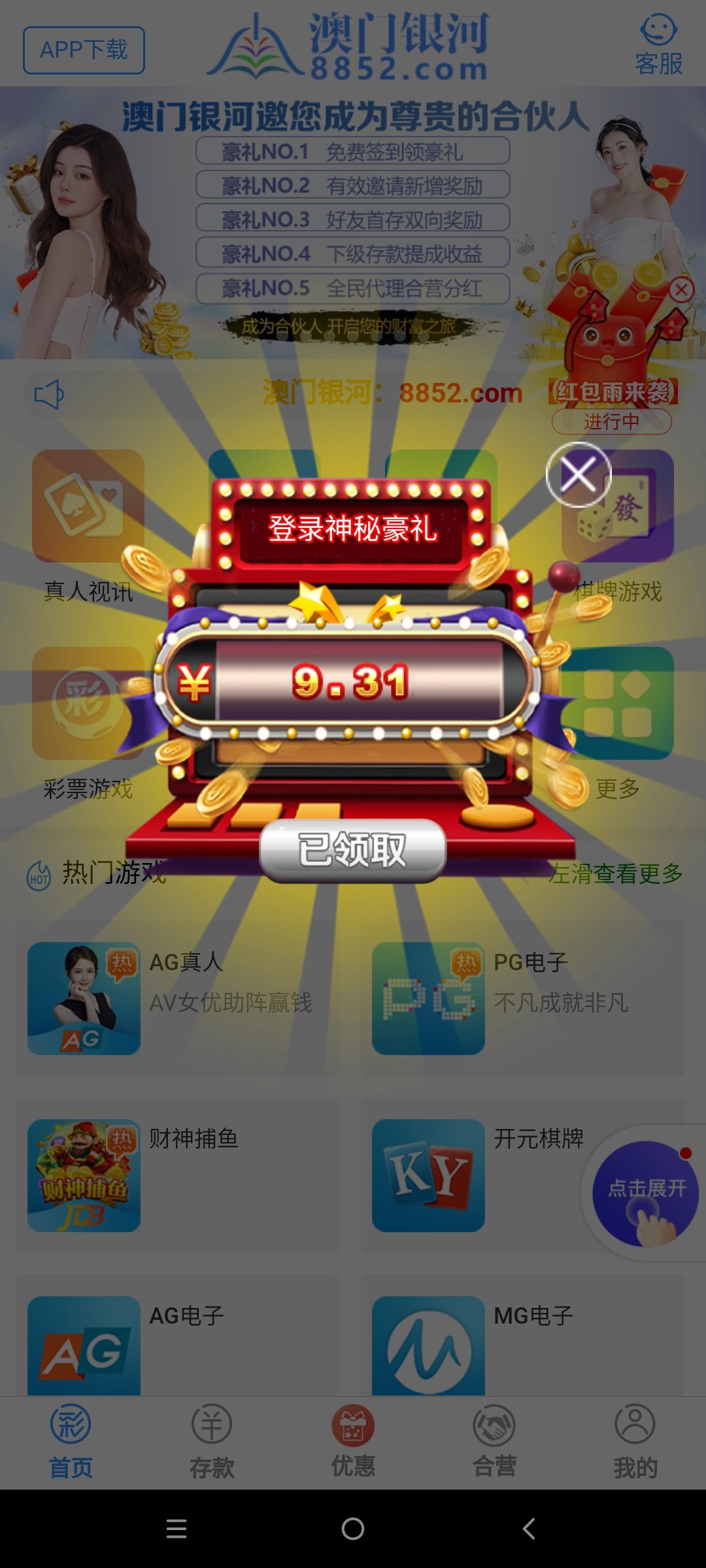Open AG真人 game card
The image size is (706, 1568).
pos(176,998)
